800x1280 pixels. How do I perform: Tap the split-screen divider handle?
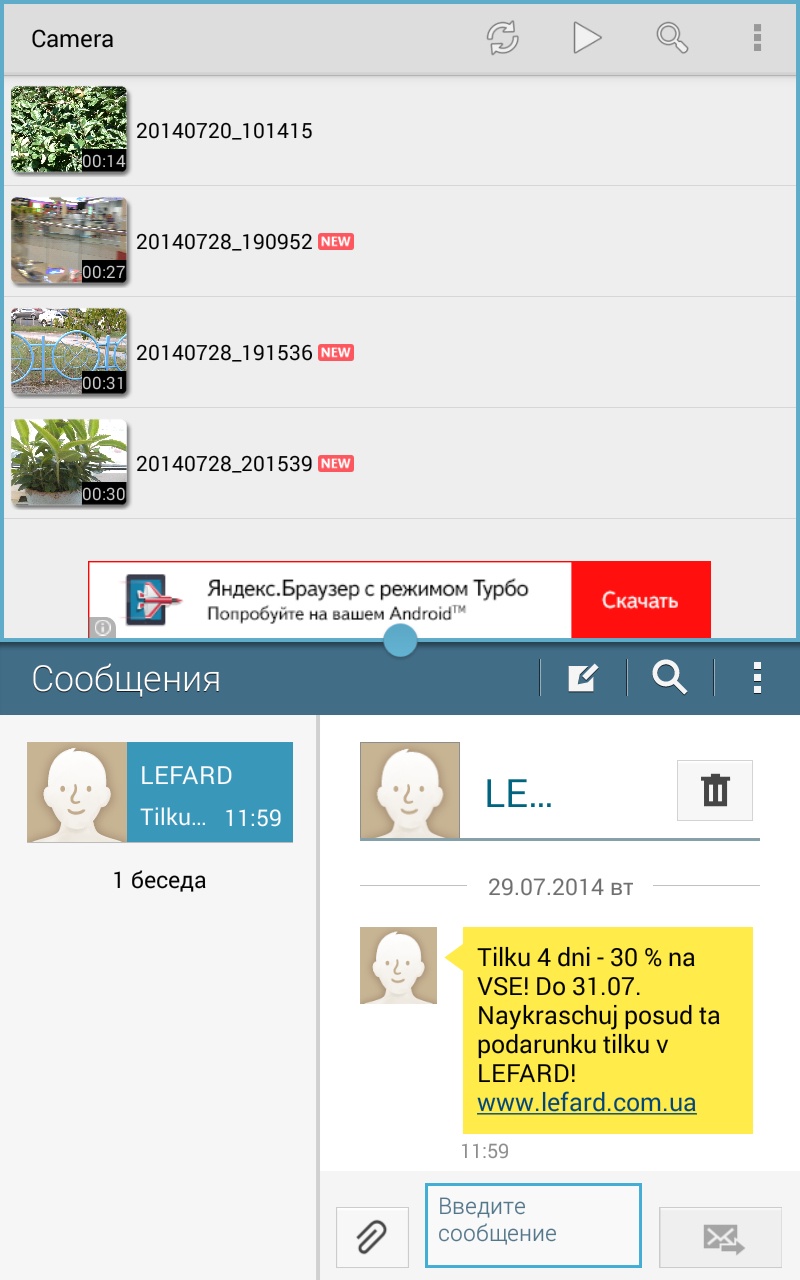pyautogui.click(x=400, y=640)
